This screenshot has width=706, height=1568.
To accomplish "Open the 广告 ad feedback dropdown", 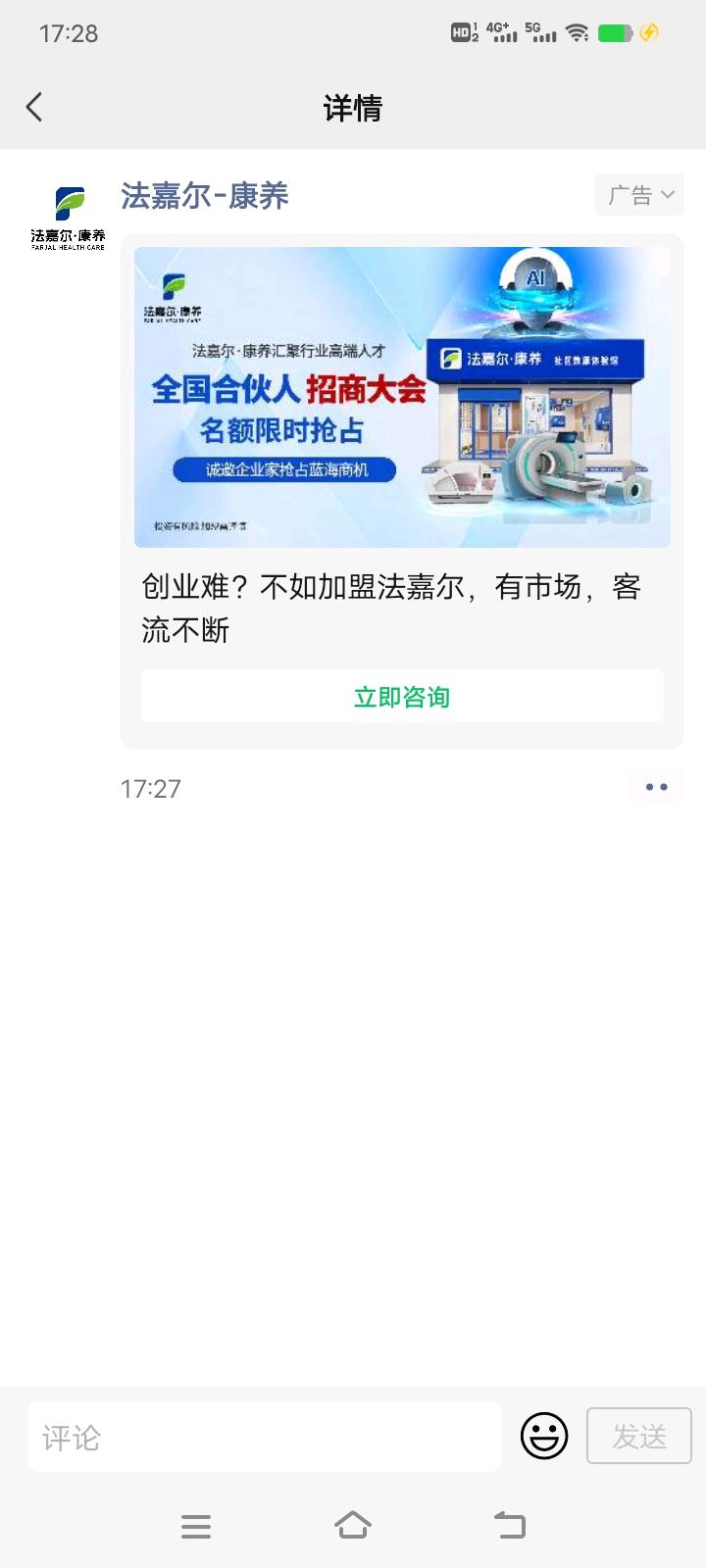I will (x=639, y=195).
